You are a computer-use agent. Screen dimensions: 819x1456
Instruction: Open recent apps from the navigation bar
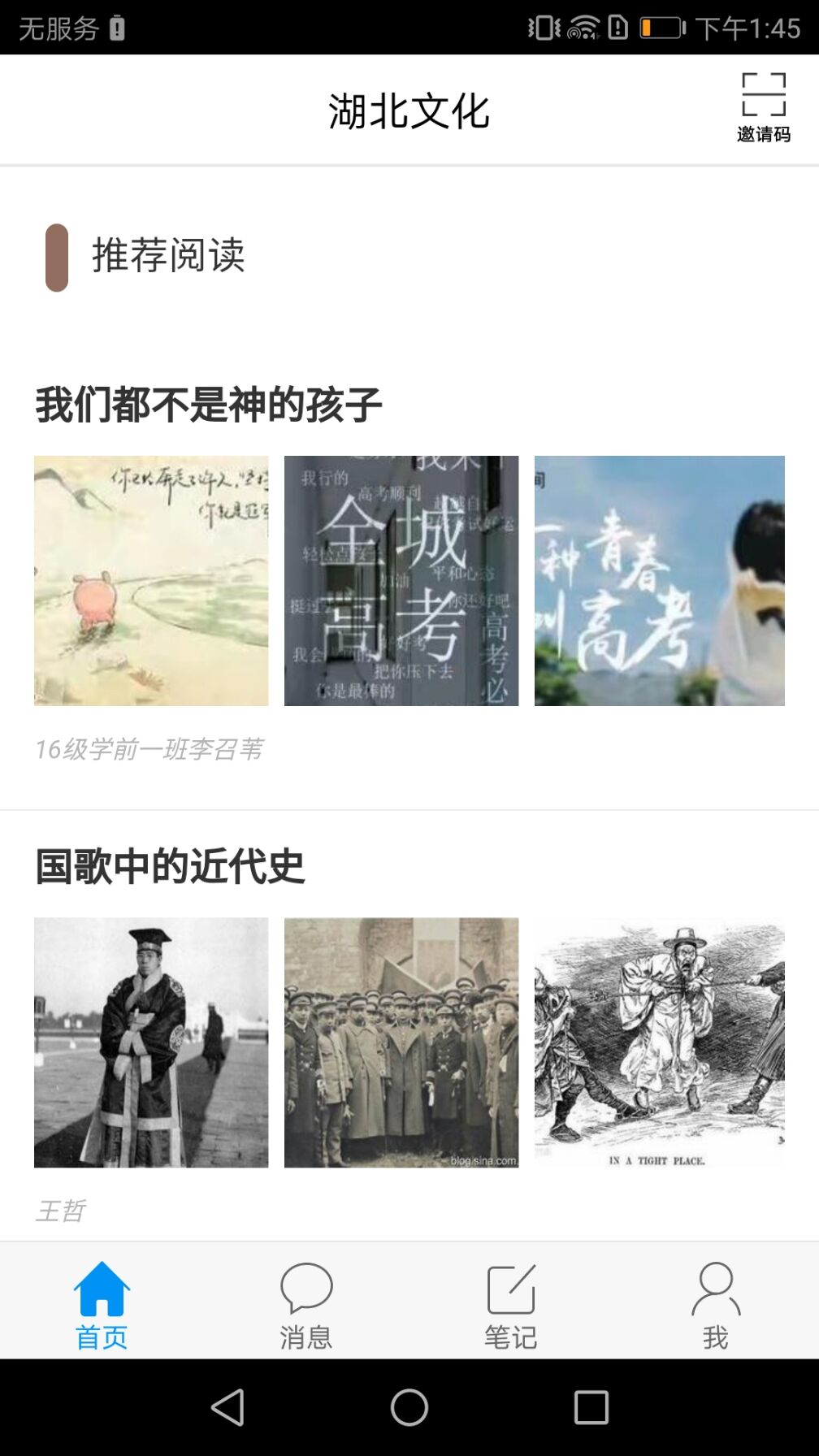pos(591,1407)
